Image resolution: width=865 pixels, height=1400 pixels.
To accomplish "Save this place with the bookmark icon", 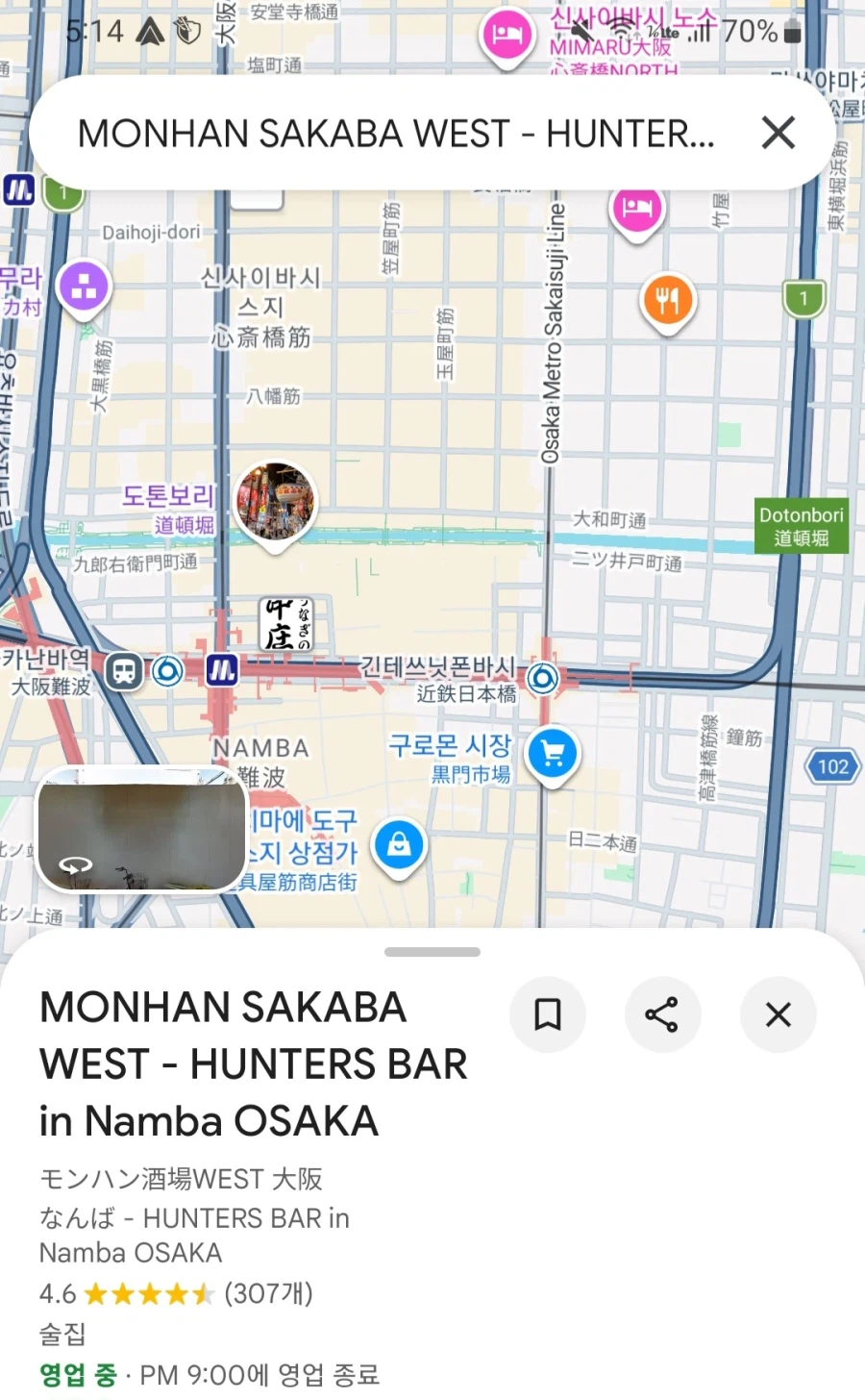I will [x=548, y=1014].
